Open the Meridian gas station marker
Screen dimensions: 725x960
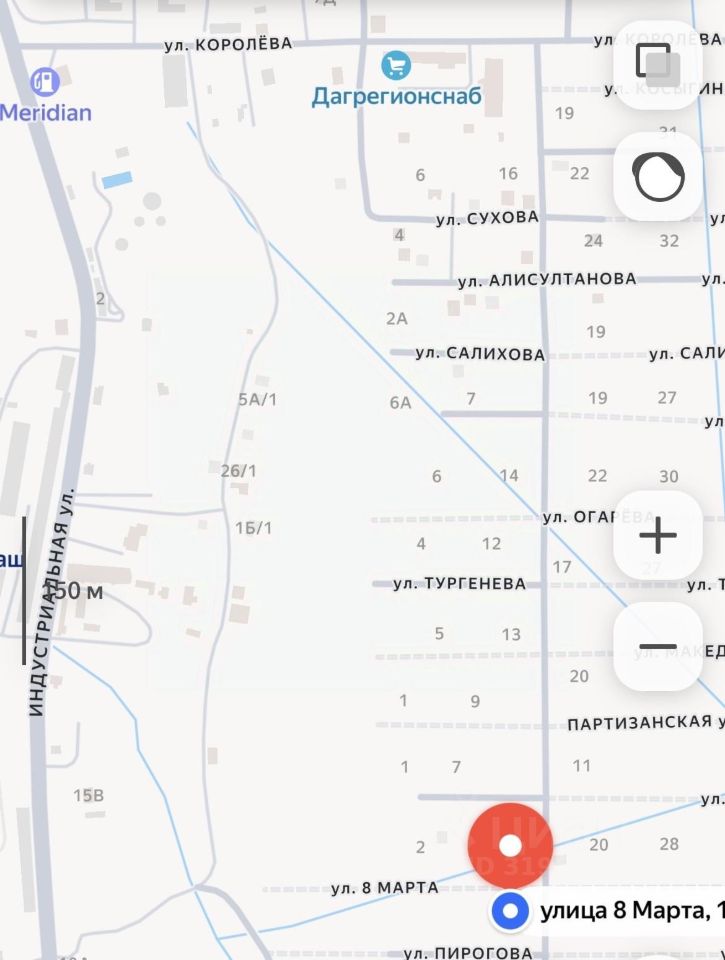(45, 81)
